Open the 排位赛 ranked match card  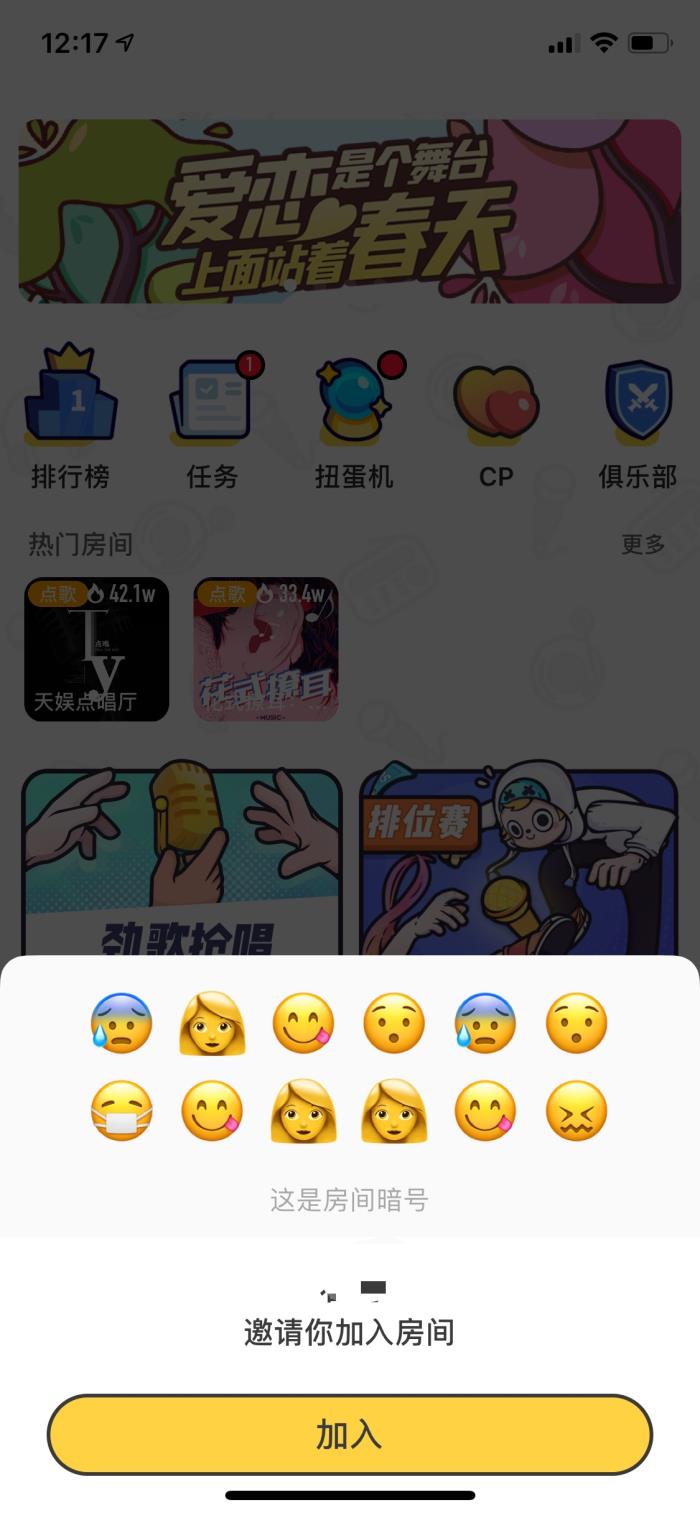click(518, 860)
